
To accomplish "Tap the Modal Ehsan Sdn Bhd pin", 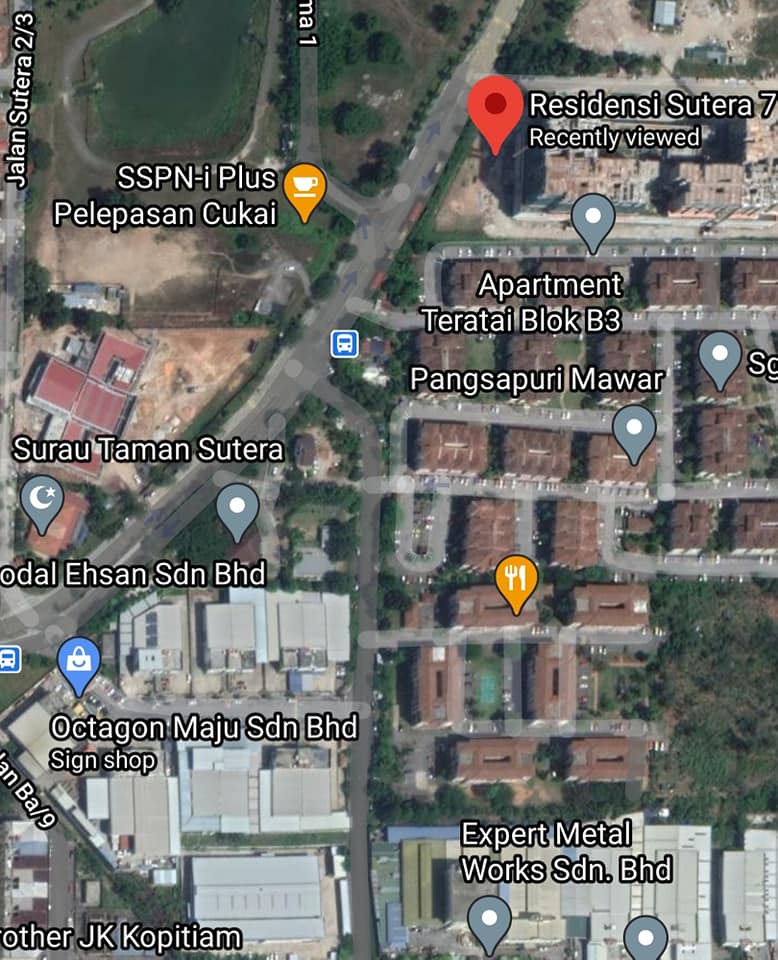I will point(237,508).
